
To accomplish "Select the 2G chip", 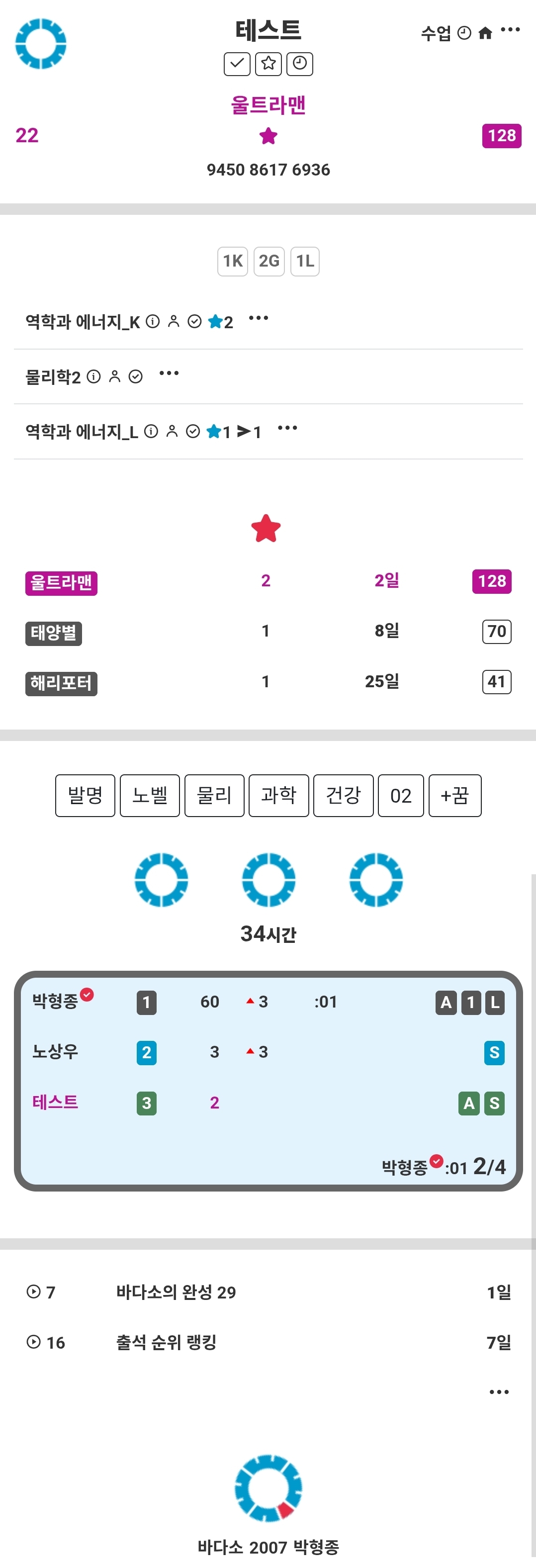I will point(269,261).
